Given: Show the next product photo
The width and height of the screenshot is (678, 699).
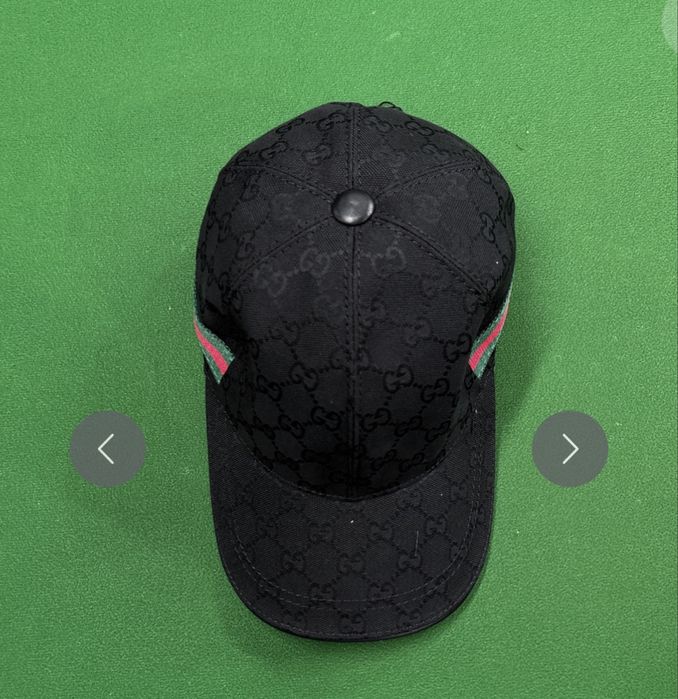Looking at the screenshot, I should (x=569, y=449).
